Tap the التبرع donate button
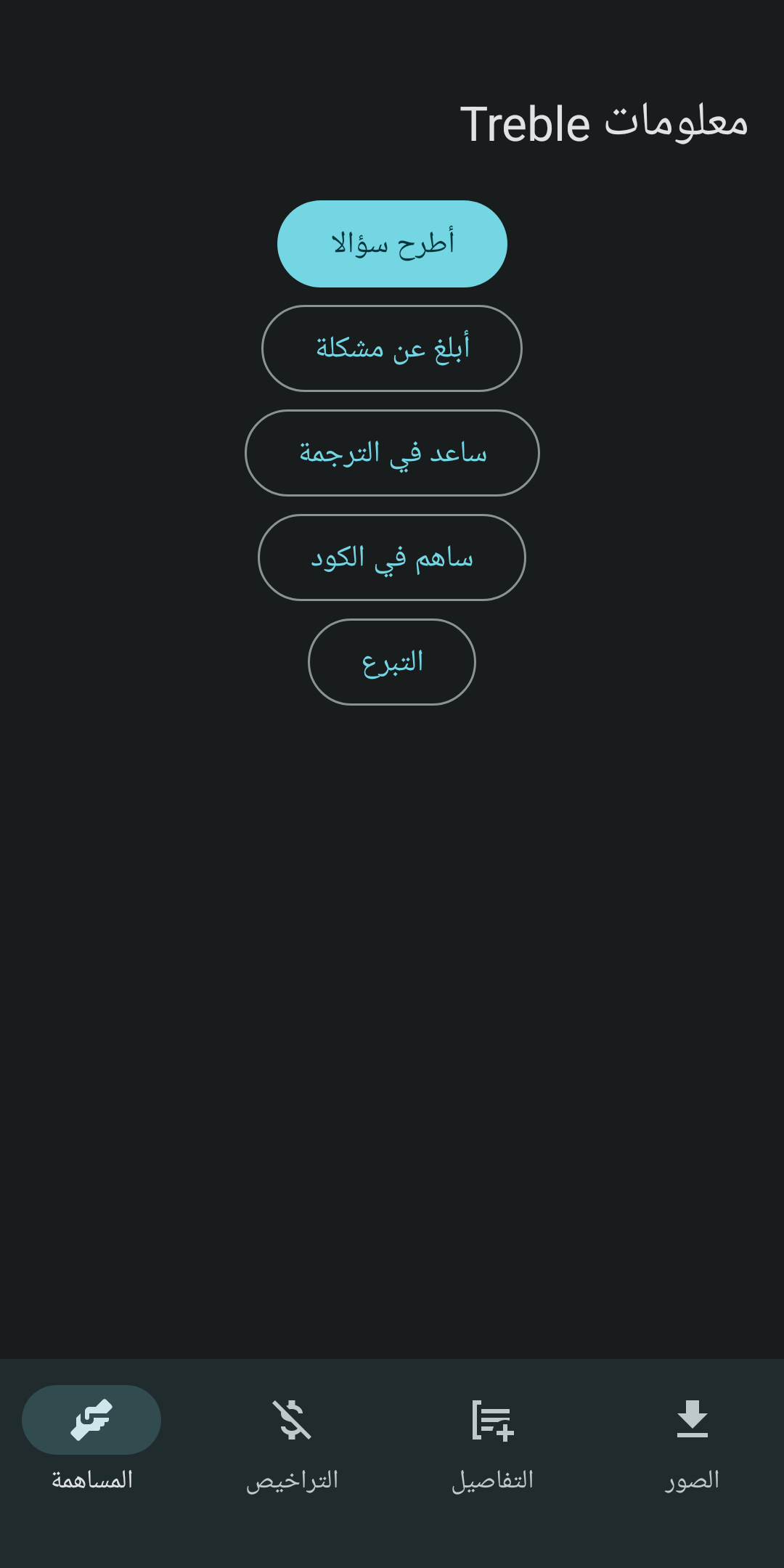This screenshot has height=1568, width=784. tap(392, 662)
